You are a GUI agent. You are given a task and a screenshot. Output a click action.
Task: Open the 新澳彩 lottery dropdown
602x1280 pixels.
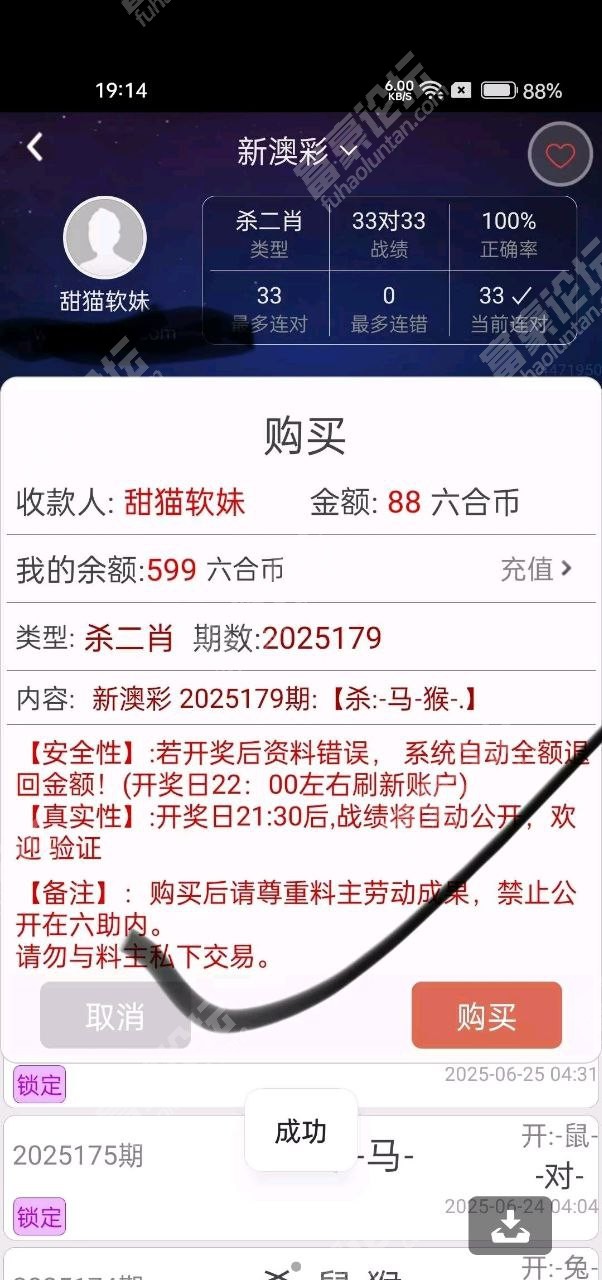click(x=297, y=152)
